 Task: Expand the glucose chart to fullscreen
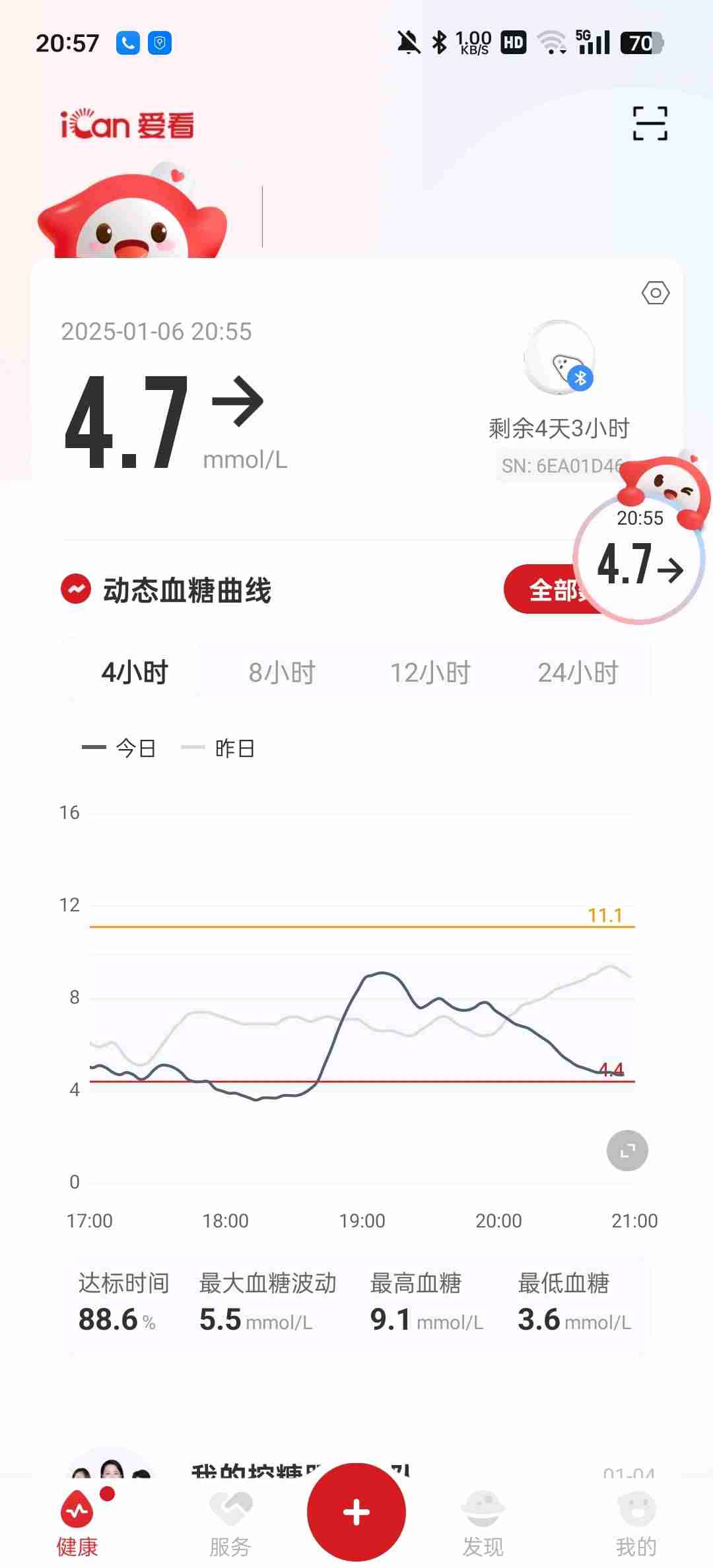(627, 1150)
